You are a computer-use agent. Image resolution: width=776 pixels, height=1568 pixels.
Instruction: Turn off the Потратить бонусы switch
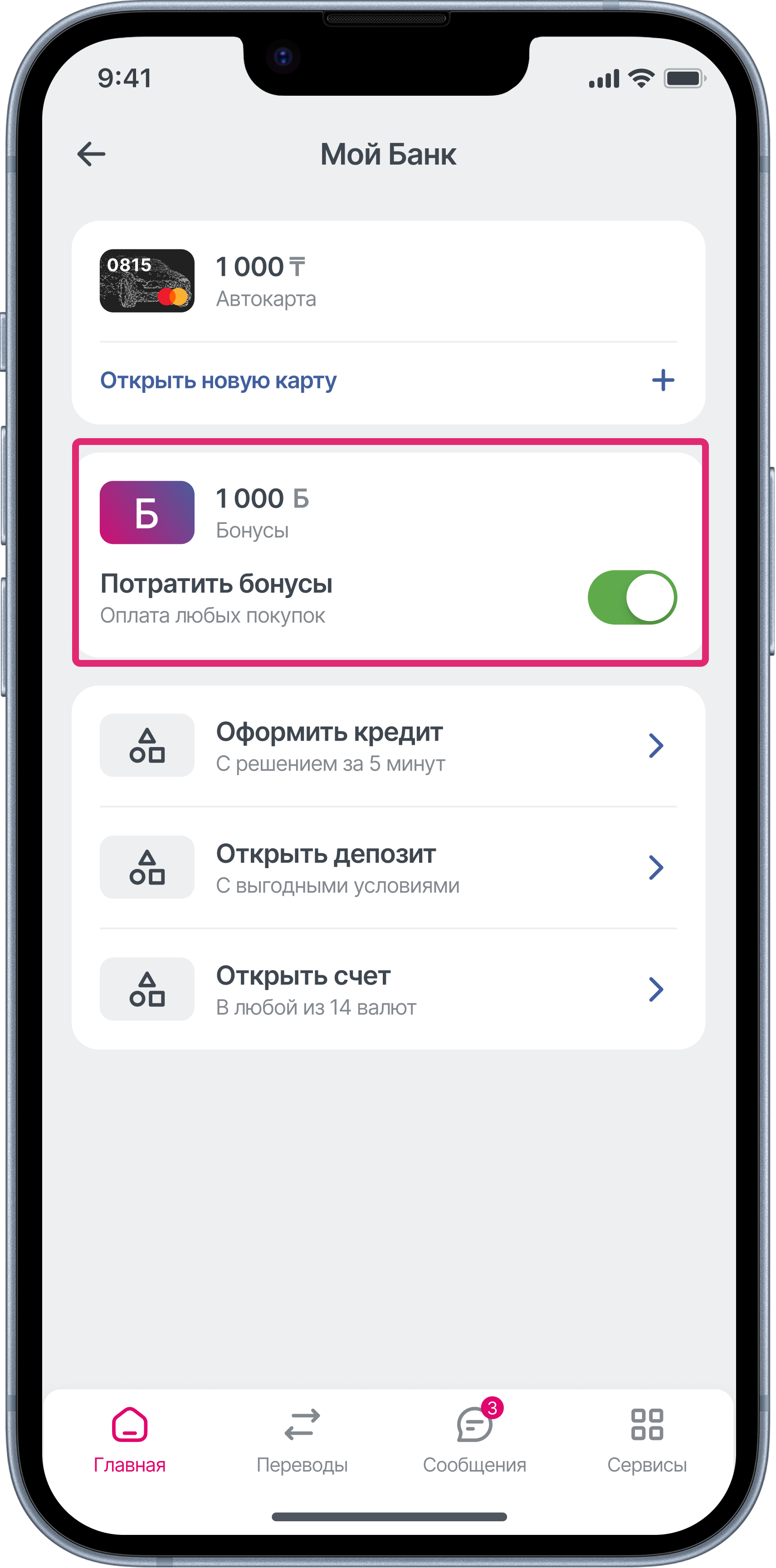click(x=632, y=597)
